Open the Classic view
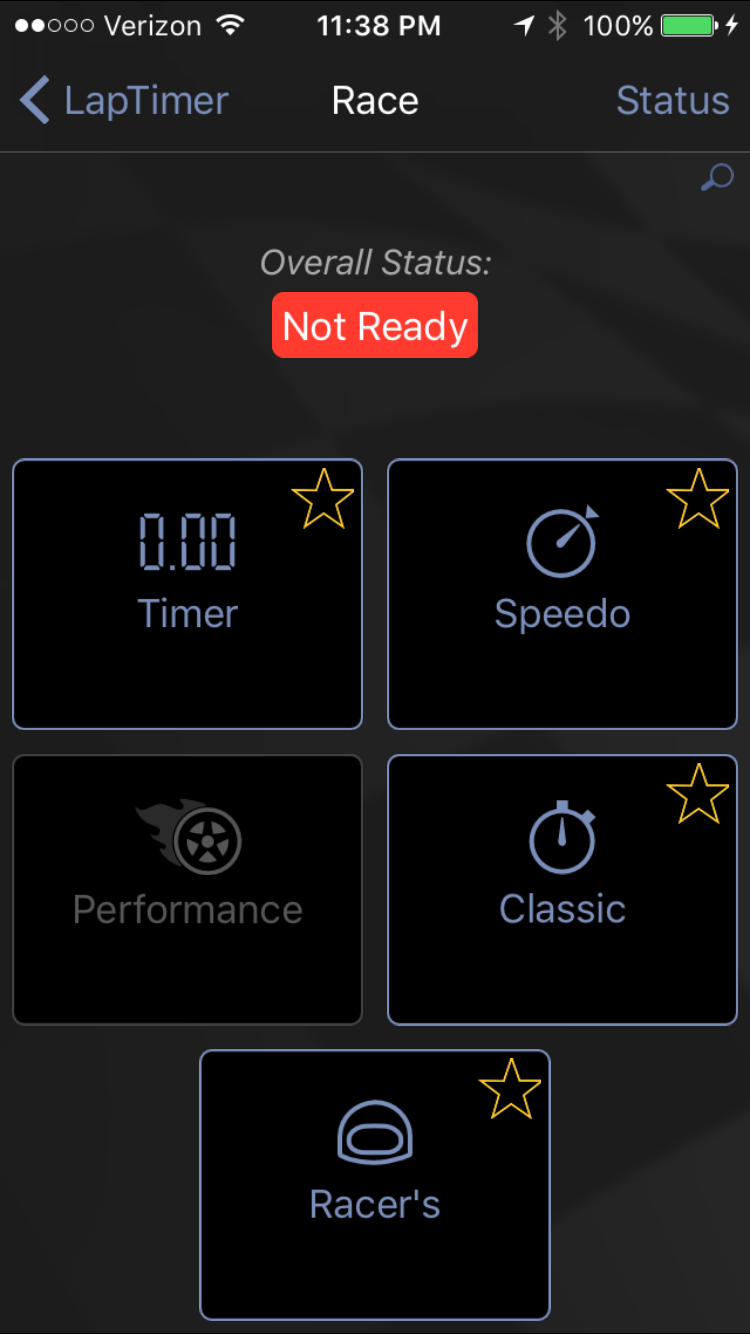750x1334 pixels. tap(562, 889)
